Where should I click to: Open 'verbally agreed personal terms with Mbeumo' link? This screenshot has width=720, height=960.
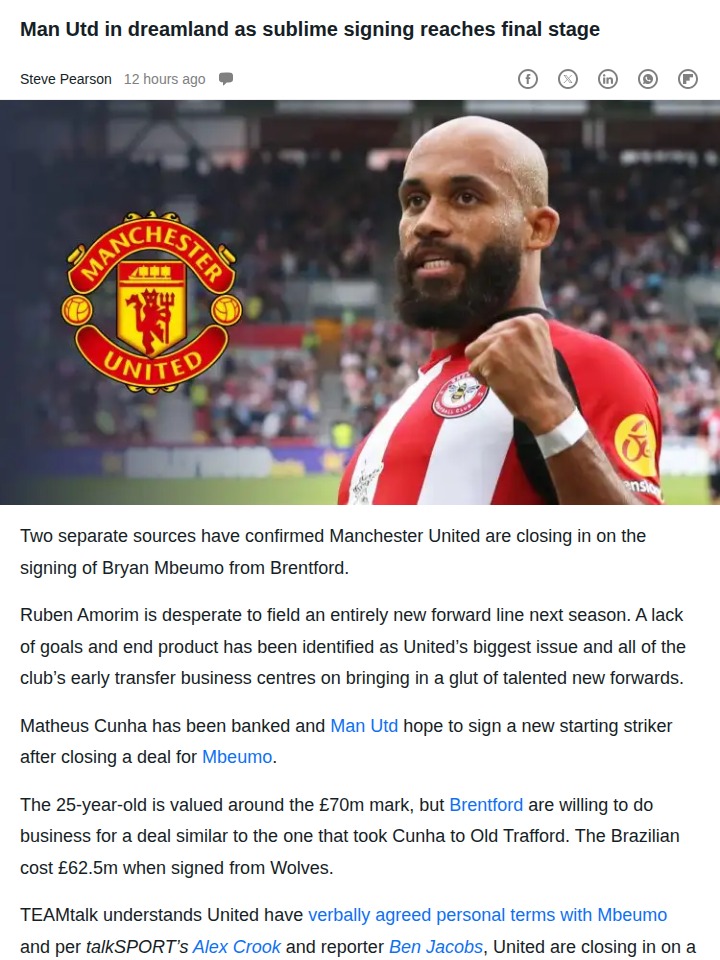click(487, 915)
